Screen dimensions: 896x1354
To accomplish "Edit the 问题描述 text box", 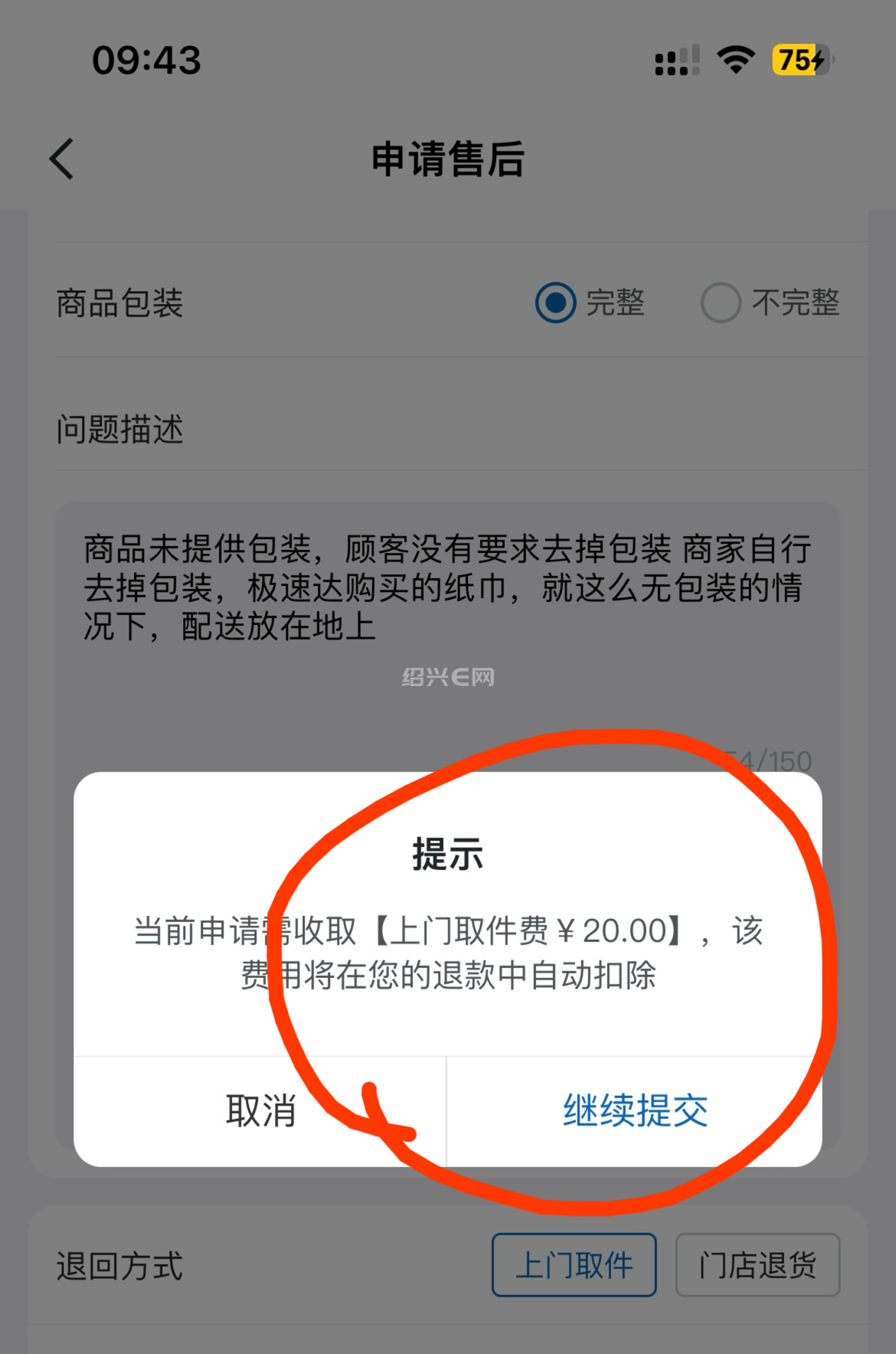I will pyautogui.click(x=447, y=613).
